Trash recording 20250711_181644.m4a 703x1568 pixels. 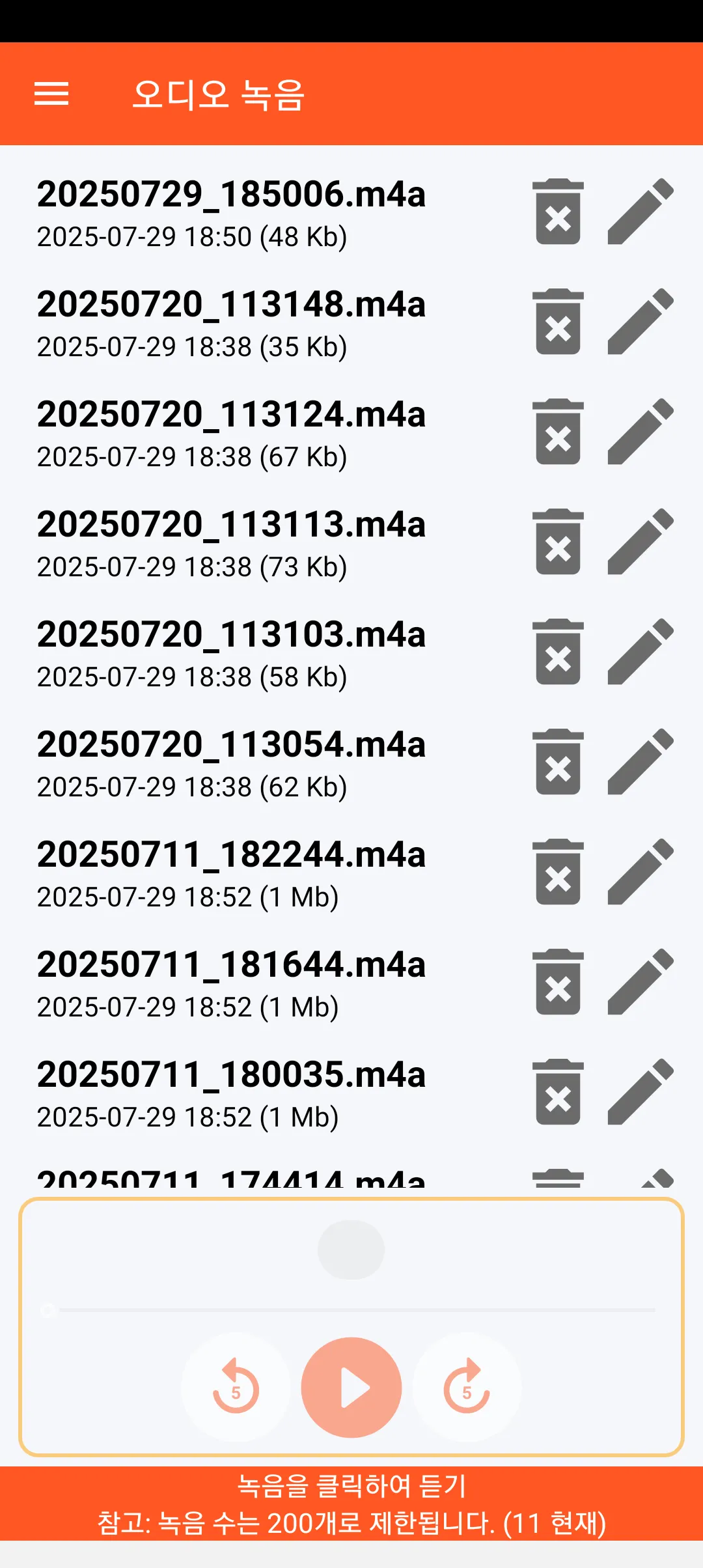[558, 982]
